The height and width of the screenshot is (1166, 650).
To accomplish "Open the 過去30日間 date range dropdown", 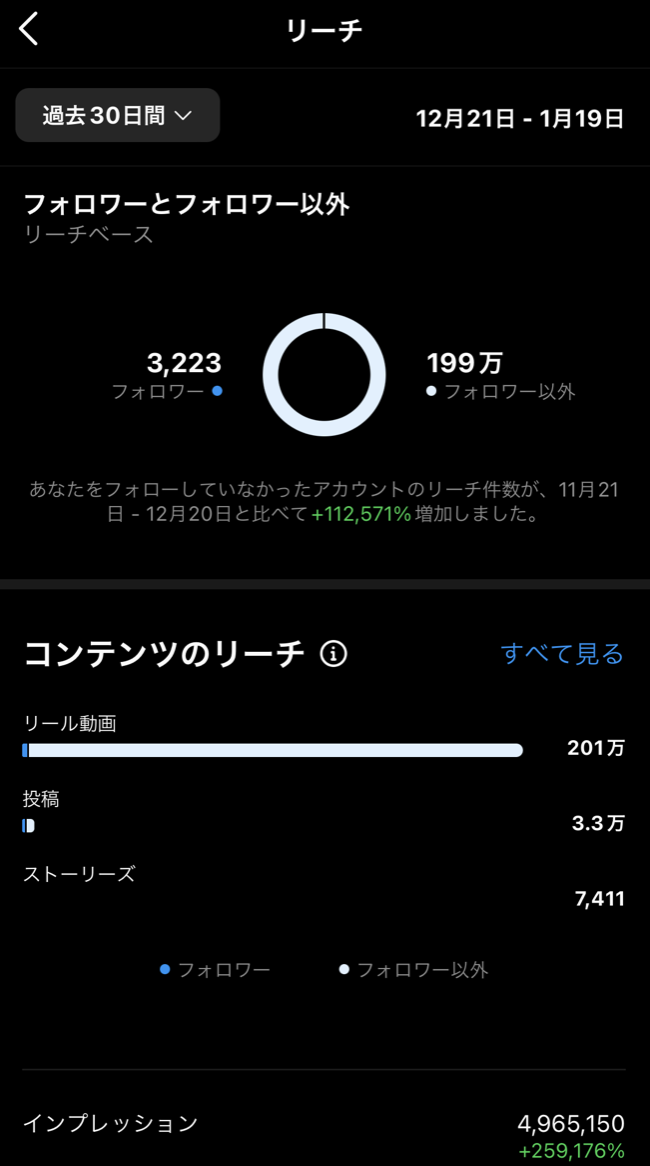I will point(118,115).
